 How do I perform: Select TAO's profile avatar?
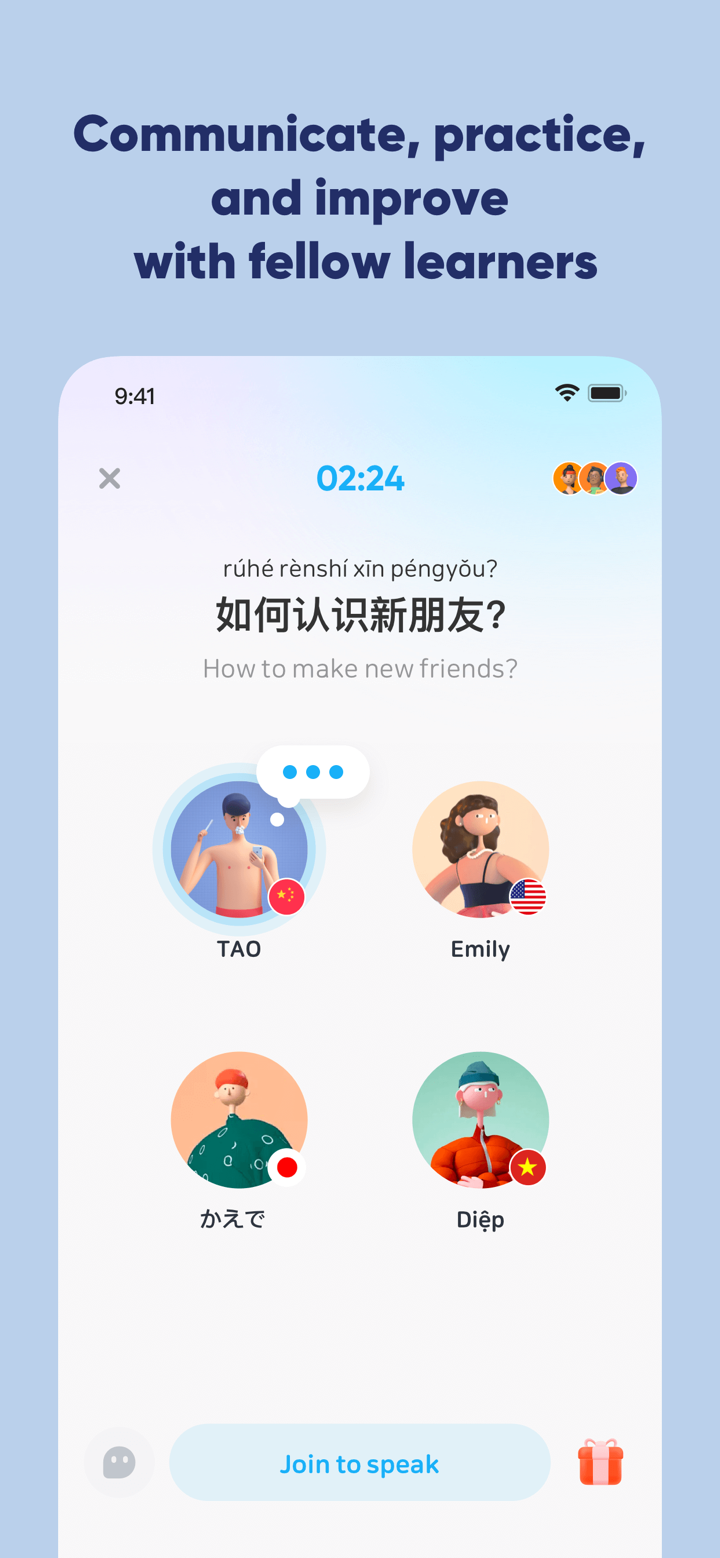238,848
